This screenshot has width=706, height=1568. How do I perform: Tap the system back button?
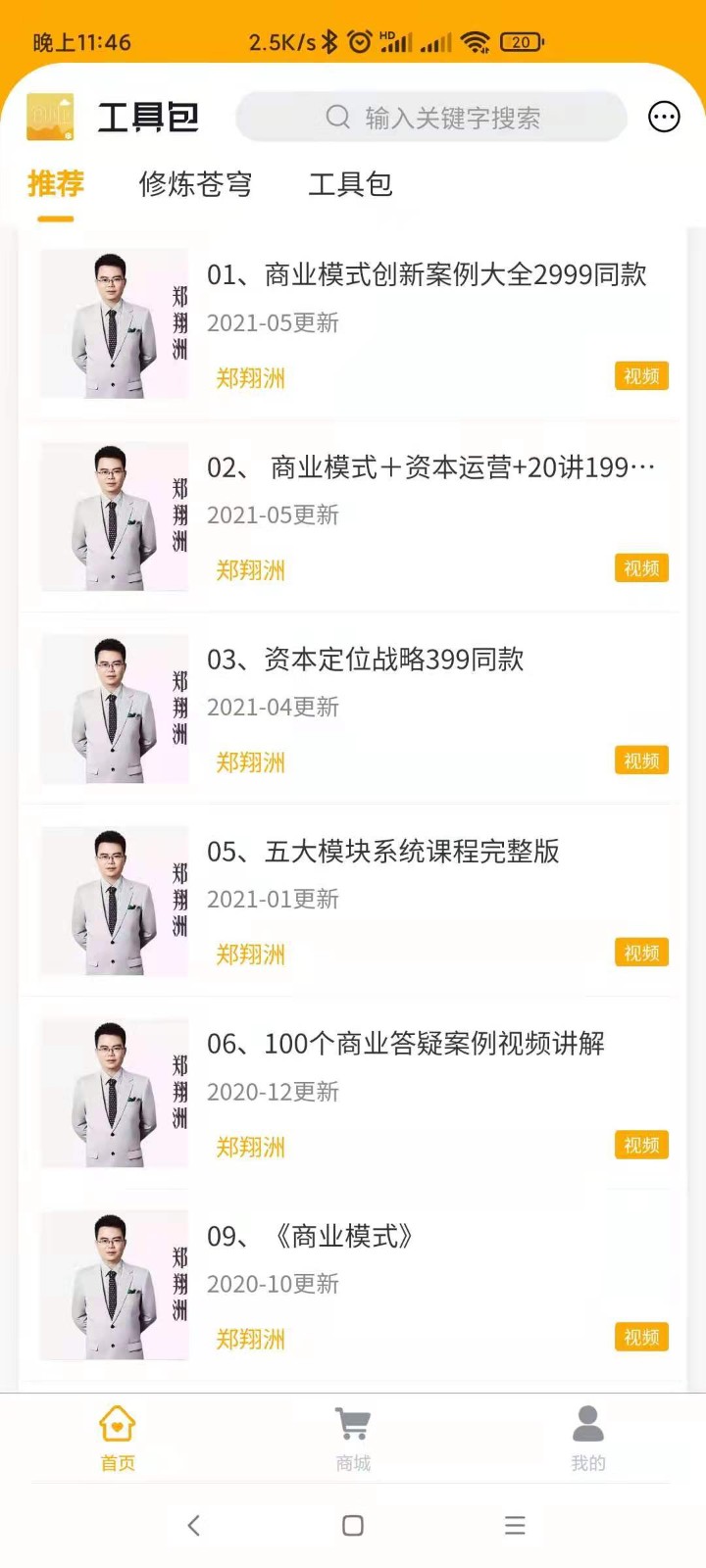[194, 1525]
